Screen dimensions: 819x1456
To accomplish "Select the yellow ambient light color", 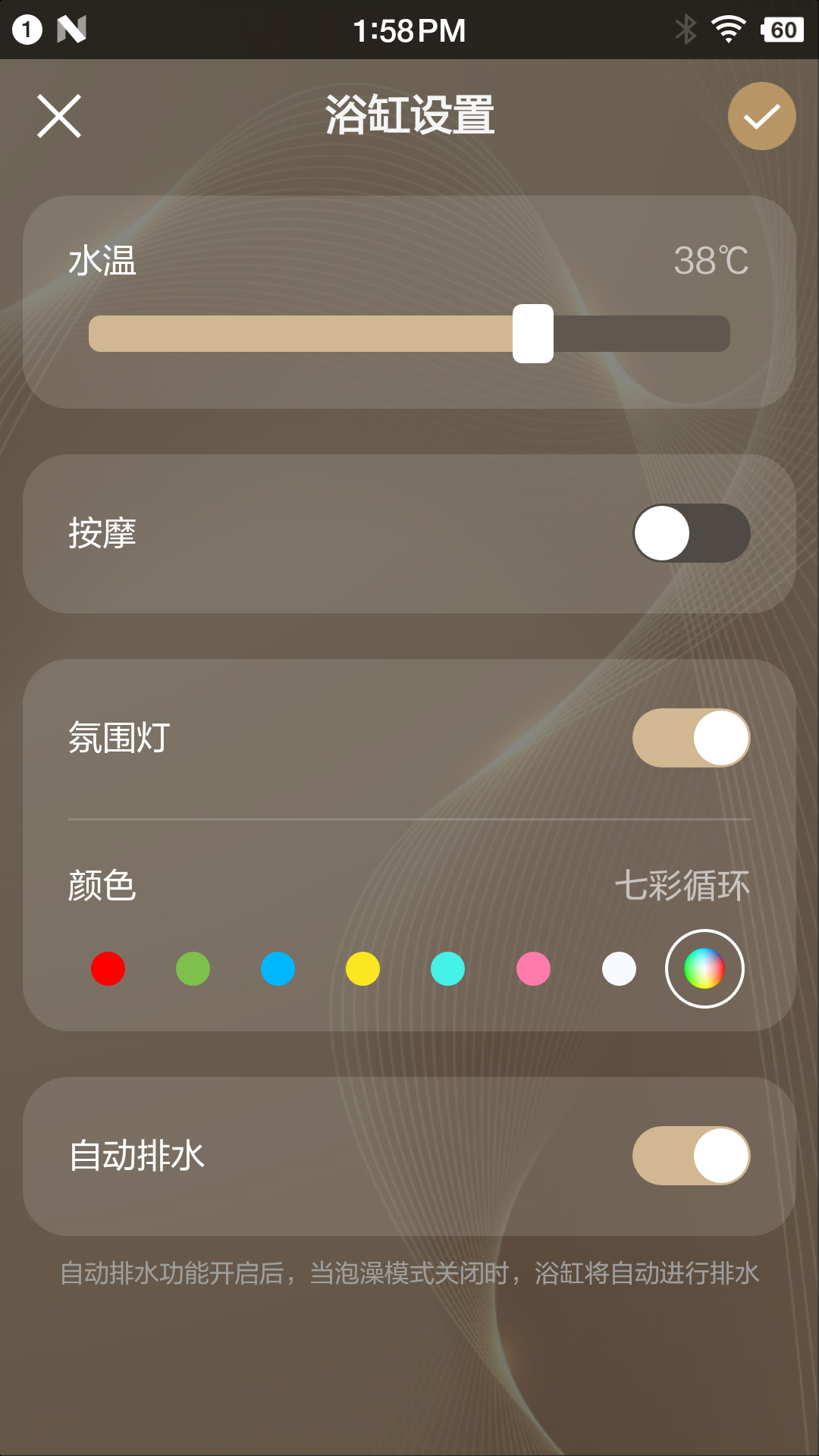I will coord(363,968).
